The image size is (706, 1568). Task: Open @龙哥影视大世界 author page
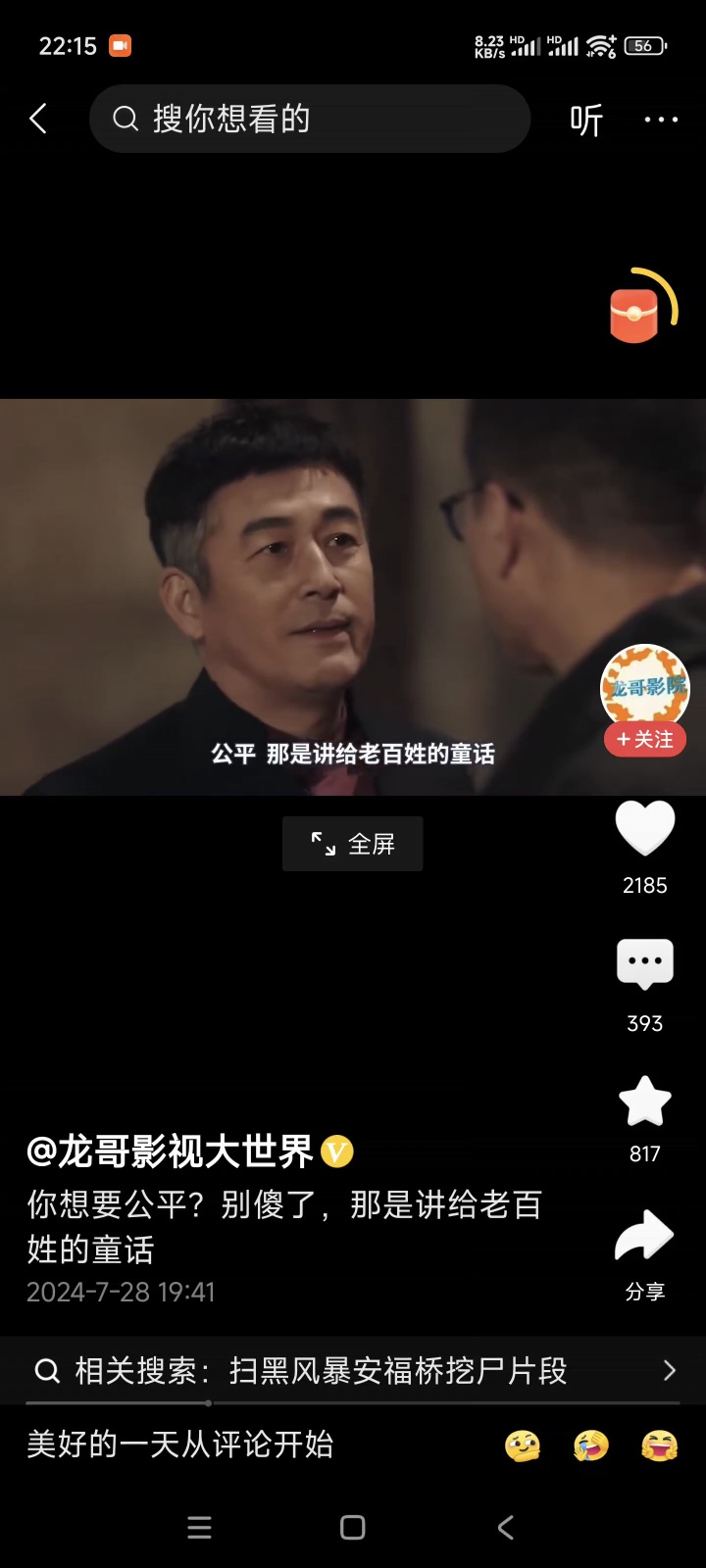(x=171, y=1151)
